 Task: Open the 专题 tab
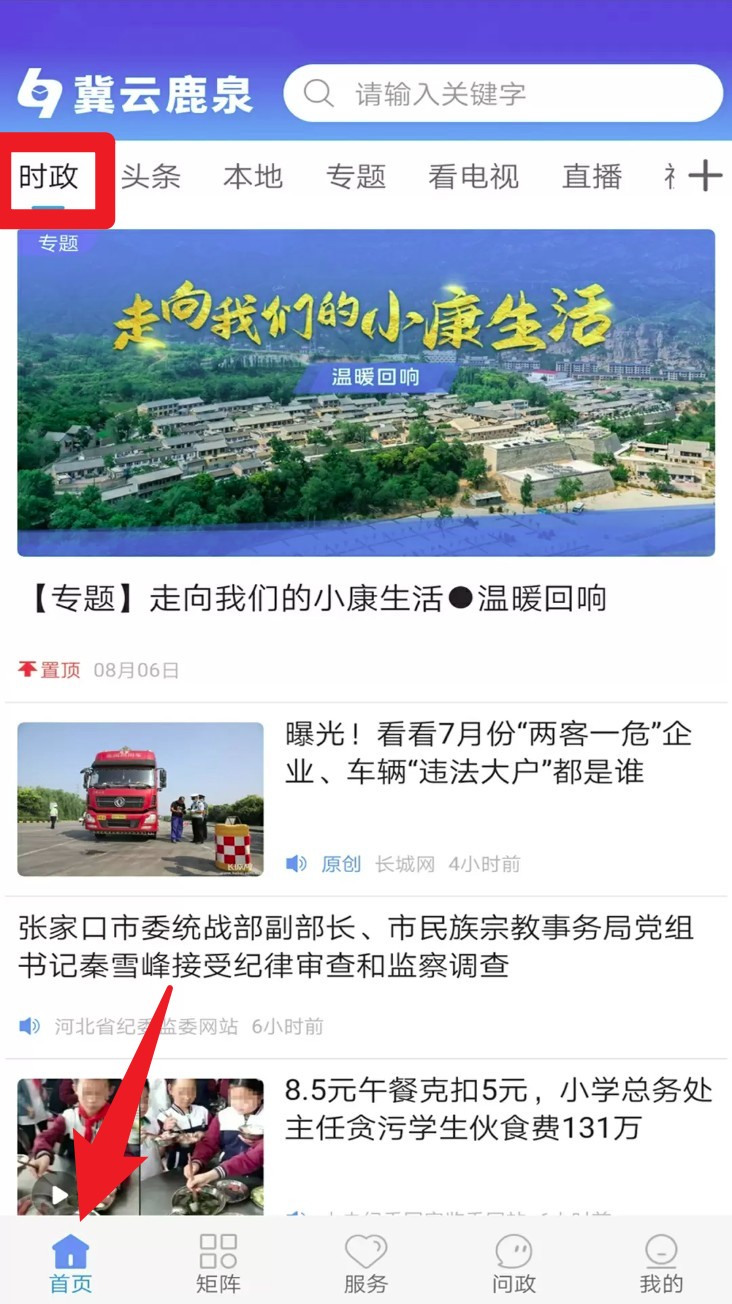tap(356, 177)
